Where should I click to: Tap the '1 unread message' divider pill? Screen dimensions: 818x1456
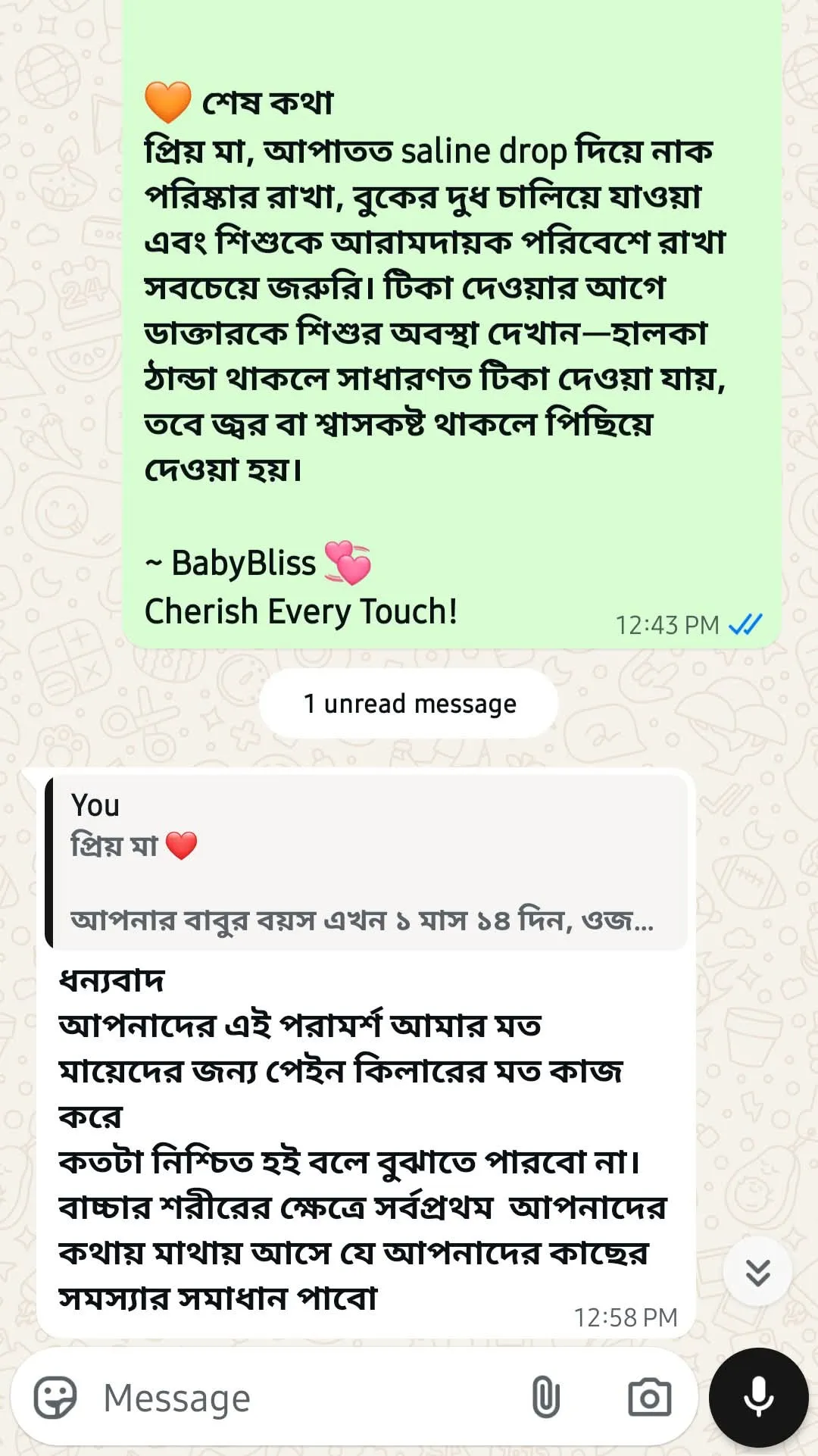[x=409, y=703]
